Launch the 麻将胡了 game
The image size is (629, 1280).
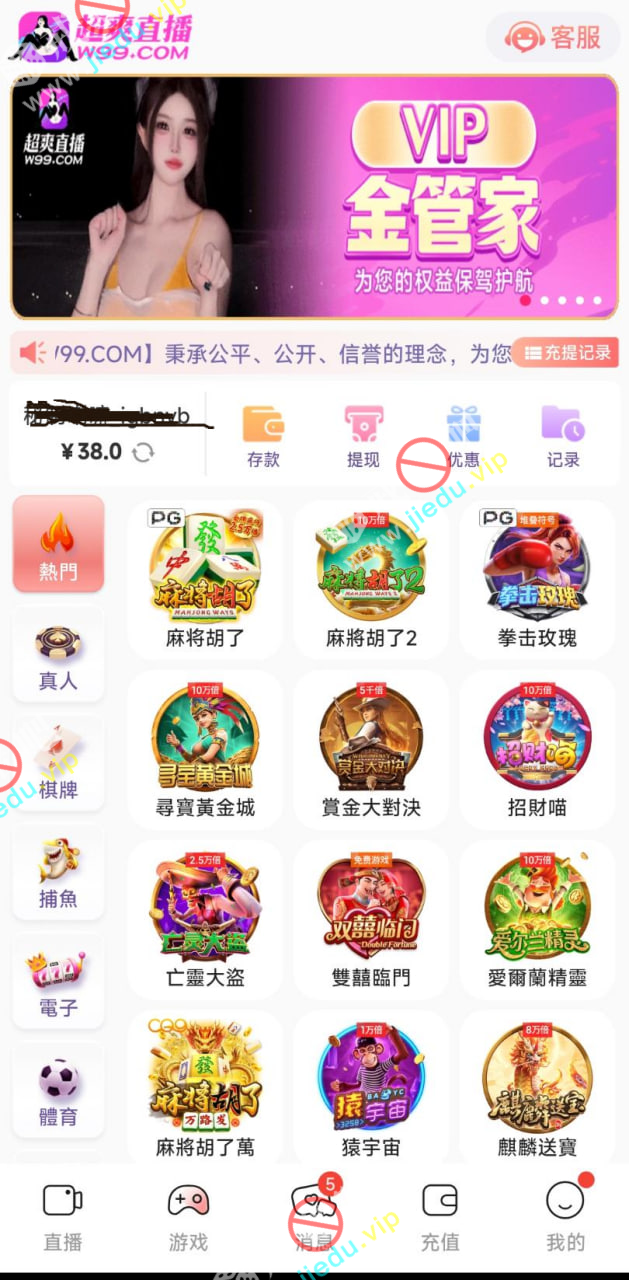click(x=205, y=578)
